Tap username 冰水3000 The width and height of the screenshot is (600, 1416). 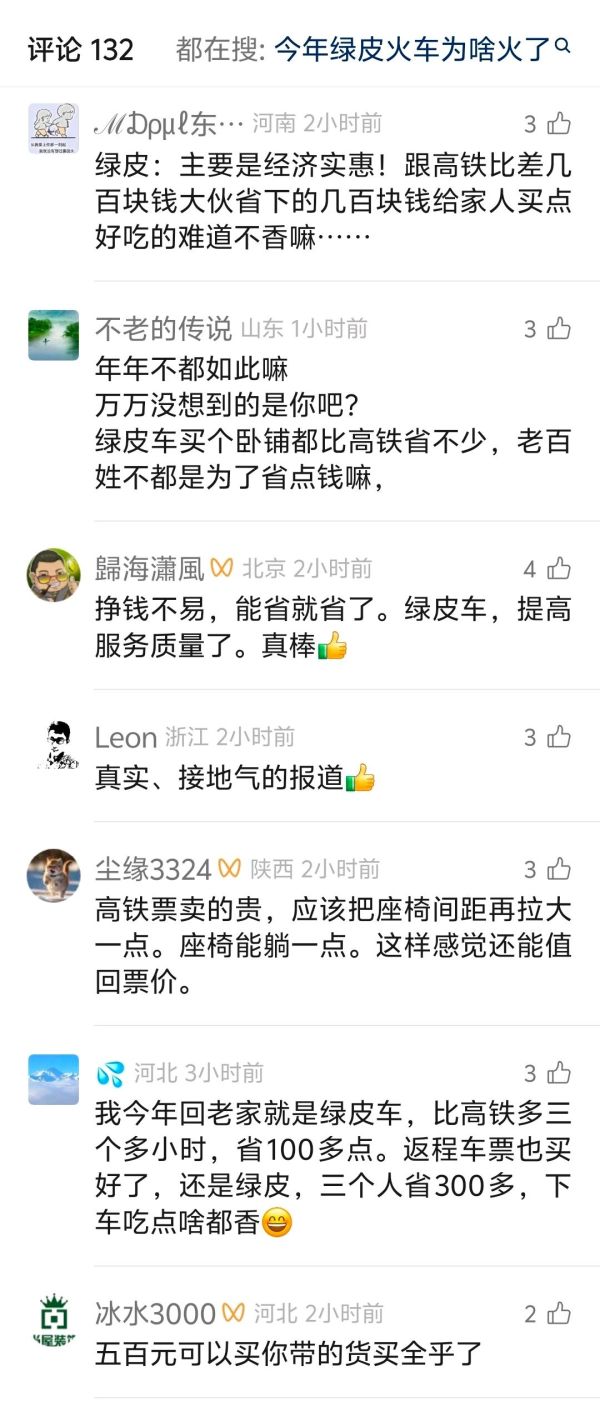(155, 1313)
